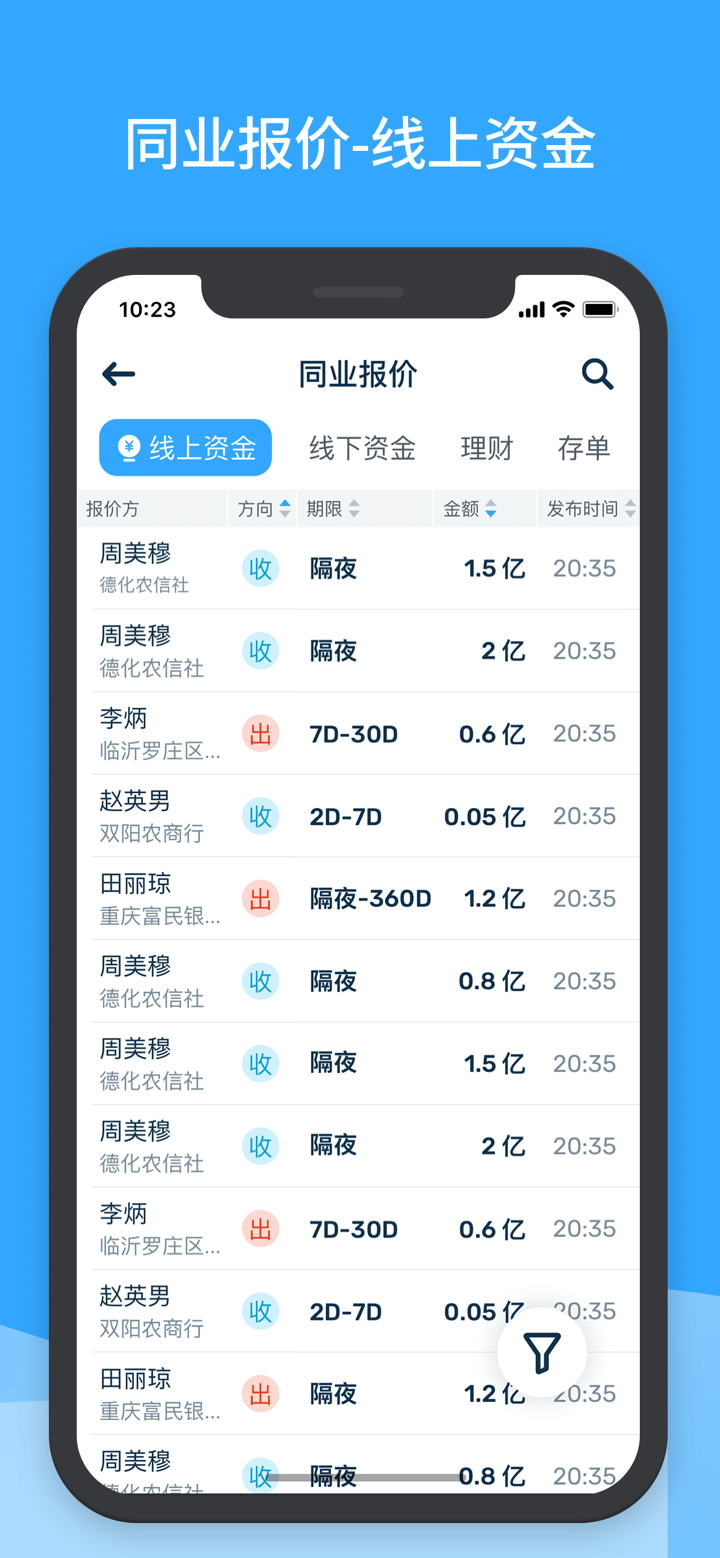
Task: Open filters via the floating funnel icon
Action: click(x=541, y=1352)
